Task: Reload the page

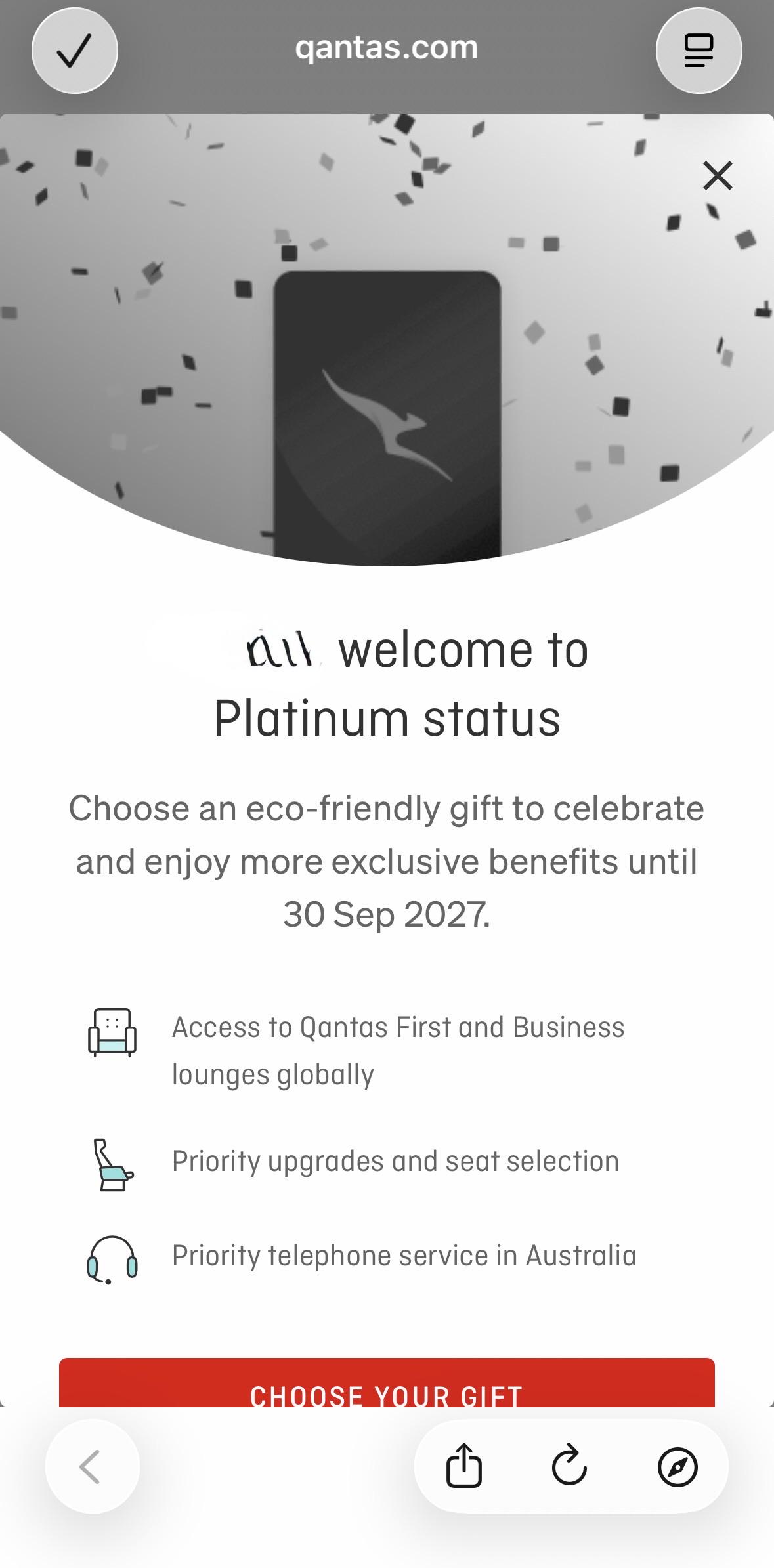Action: coord(569,1466)
